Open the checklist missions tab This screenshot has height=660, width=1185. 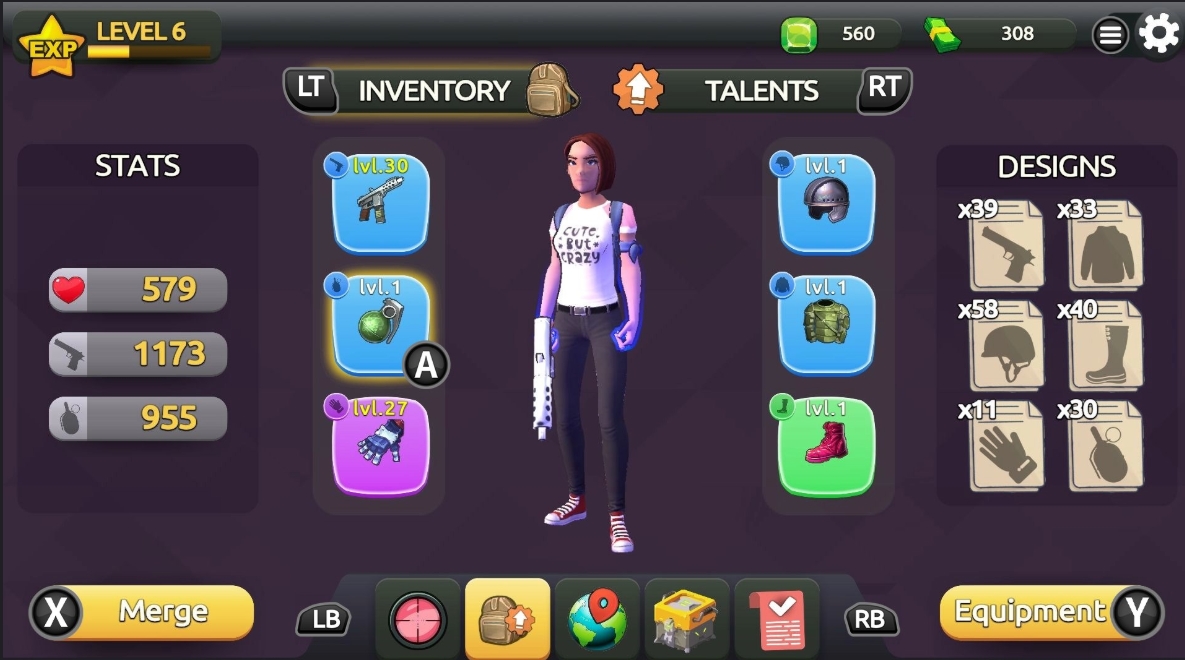(x=776, y=620)
